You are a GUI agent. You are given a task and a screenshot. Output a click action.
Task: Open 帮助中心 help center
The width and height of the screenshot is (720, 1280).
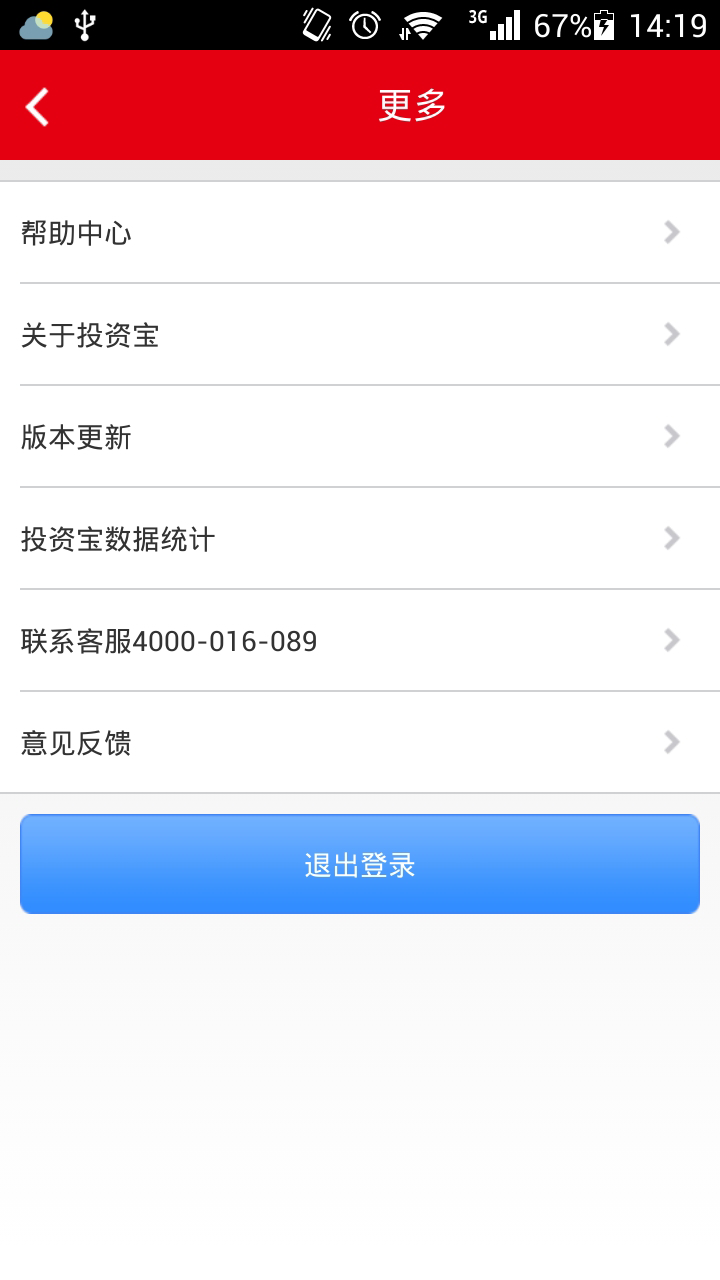(x=360, y=233)
